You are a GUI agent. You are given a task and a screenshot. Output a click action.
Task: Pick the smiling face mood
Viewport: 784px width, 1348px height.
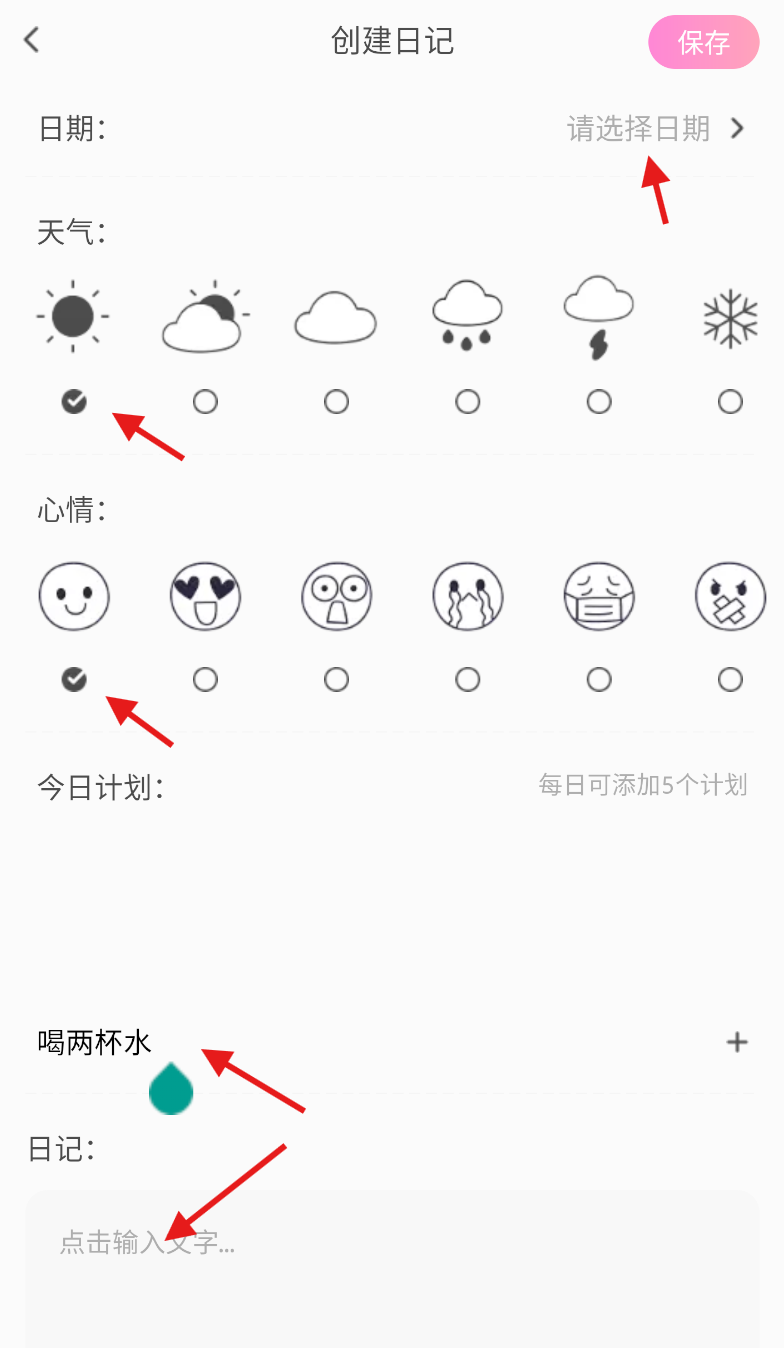click(74, 596)
